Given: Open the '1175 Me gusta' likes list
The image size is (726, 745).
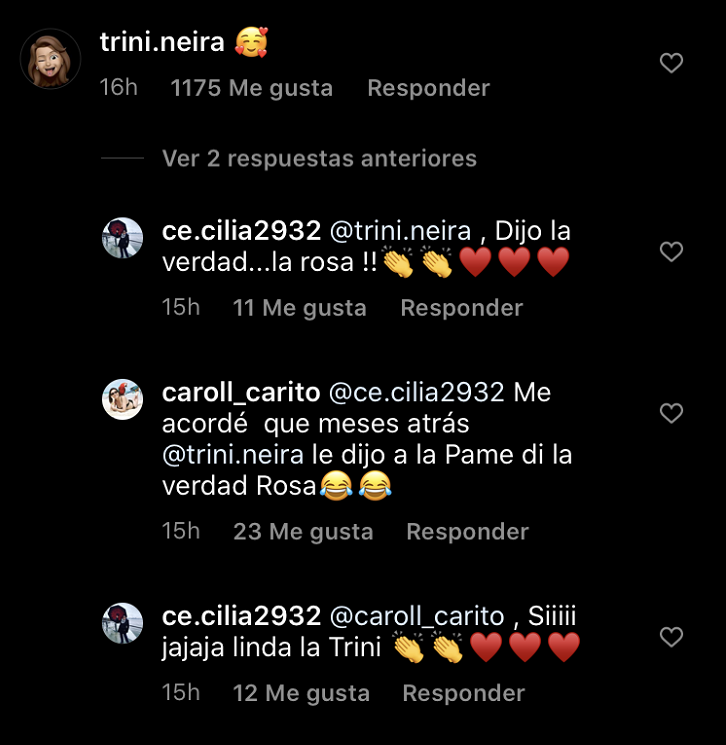Looking at the screenshot, I should point(252,88).
